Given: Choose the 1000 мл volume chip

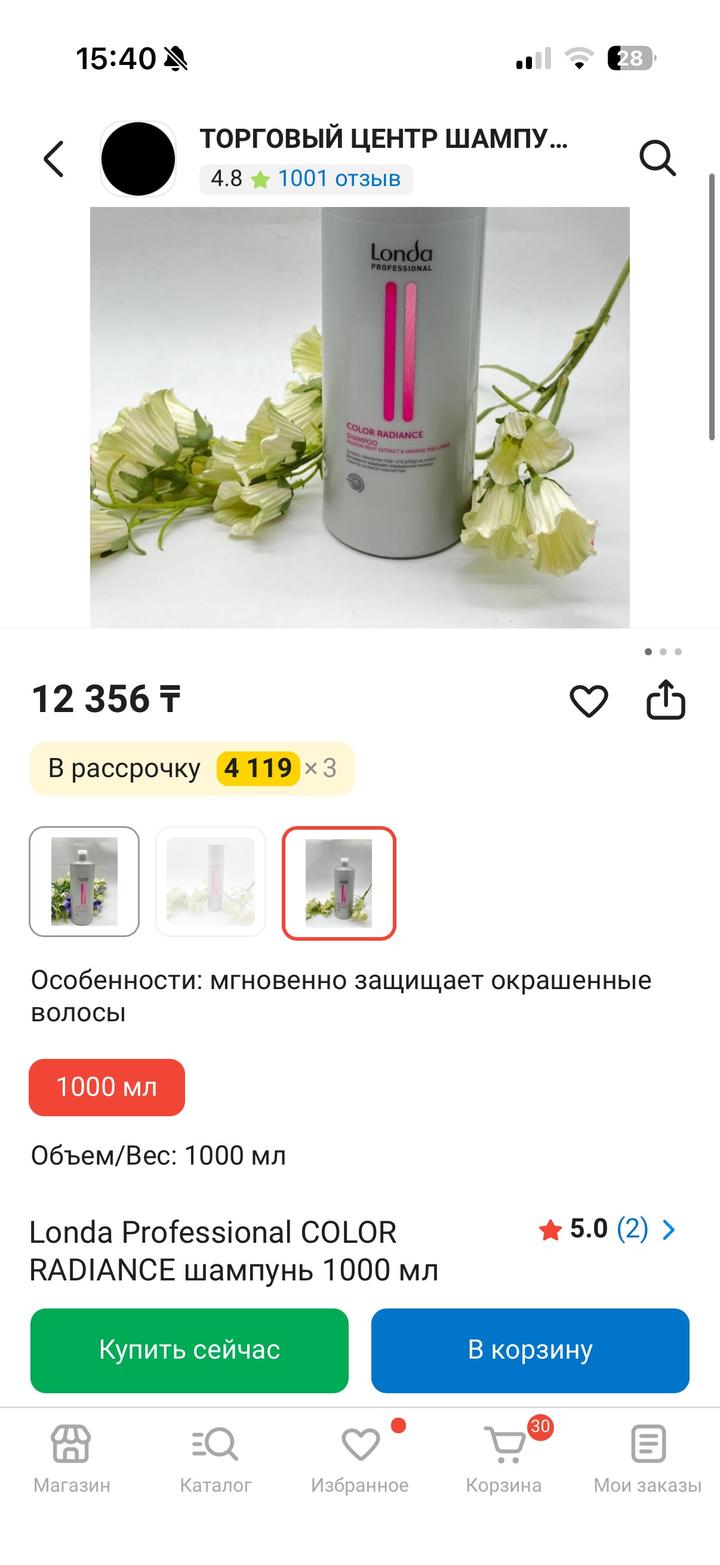Looking at the screenshot, I should (x=107, y=1087).
